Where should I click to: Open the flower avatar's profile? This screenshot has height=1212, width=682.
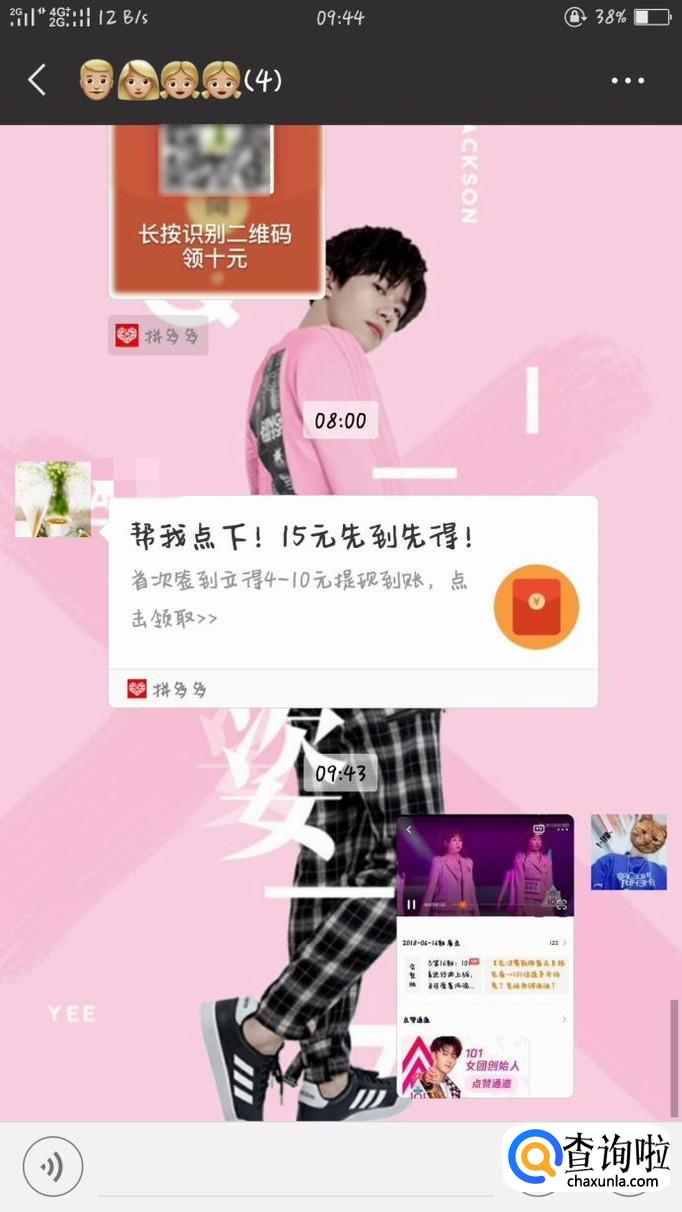53,499
